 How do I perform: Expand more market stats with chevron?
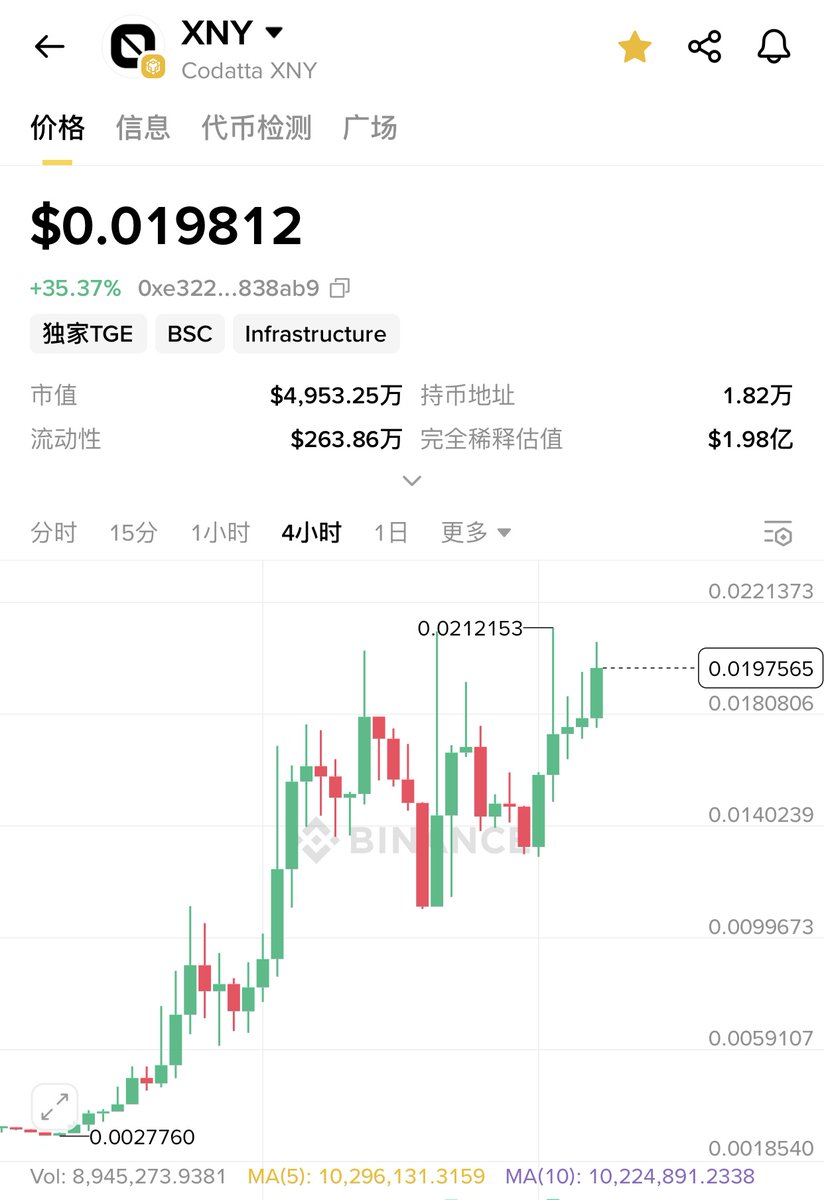(412, 481)
